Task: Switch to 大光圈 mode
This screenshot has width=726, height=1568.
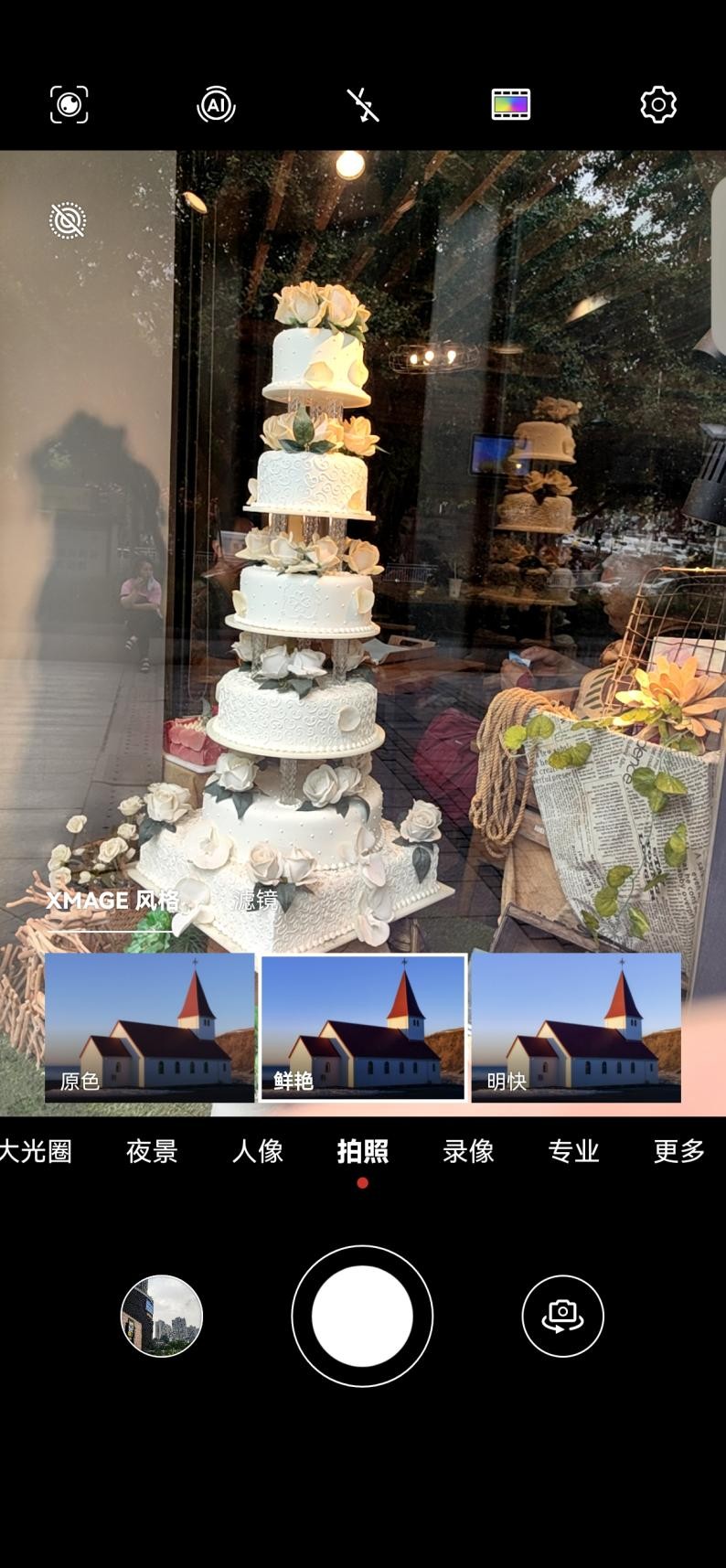Action: point(35,1151)
